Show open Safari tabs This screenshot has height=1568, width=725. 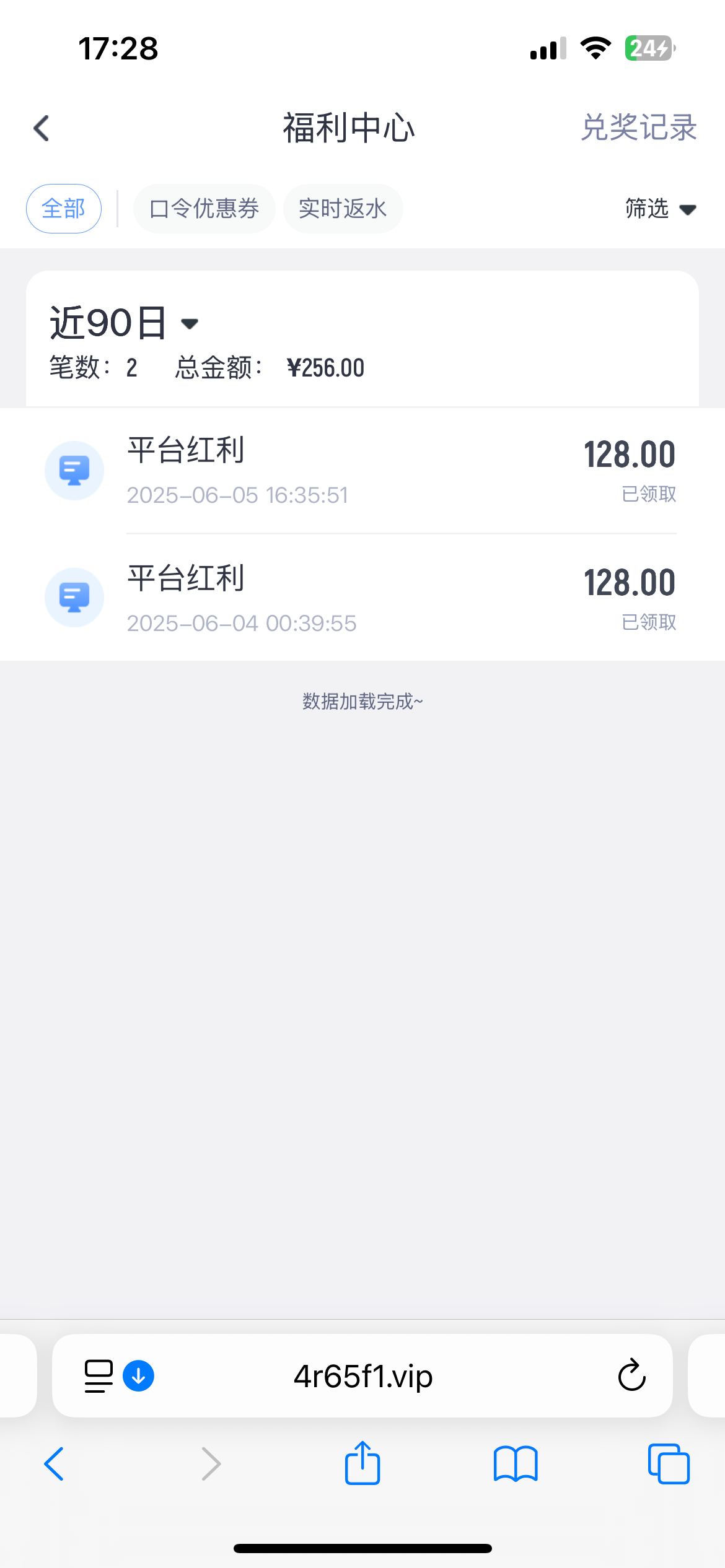click(669, 1464)
